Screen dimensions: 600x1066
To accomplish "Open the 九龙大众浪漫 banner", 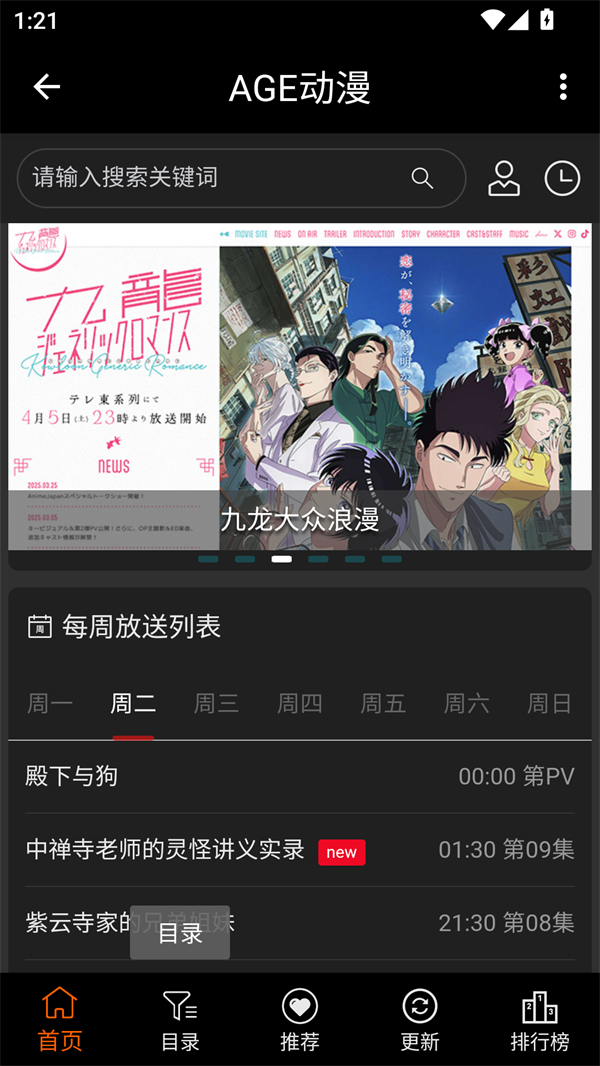I will coord(300,390).
